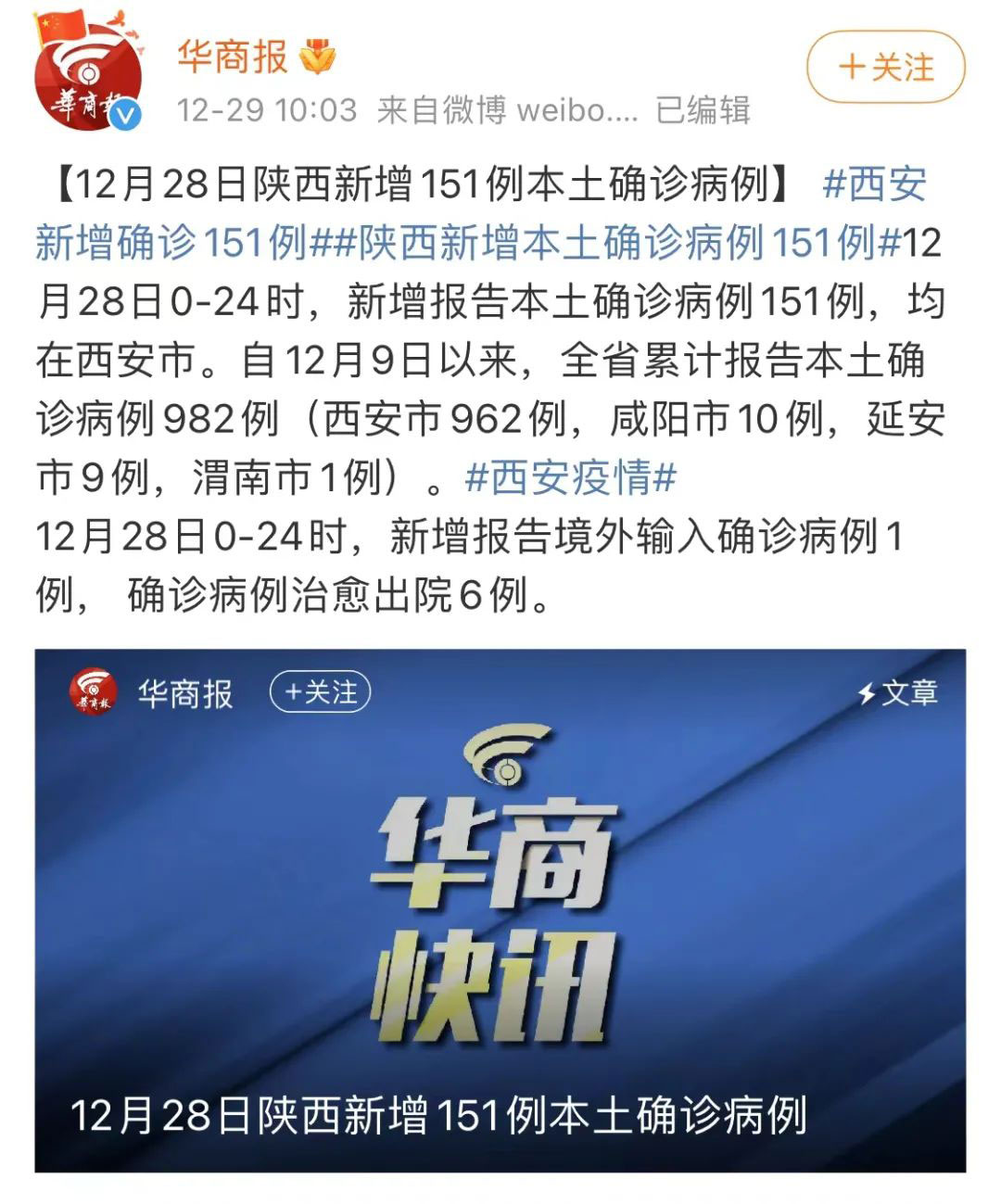
Task: Open the #西安疫情# hashtag
Action: click(x=571, y=477)
